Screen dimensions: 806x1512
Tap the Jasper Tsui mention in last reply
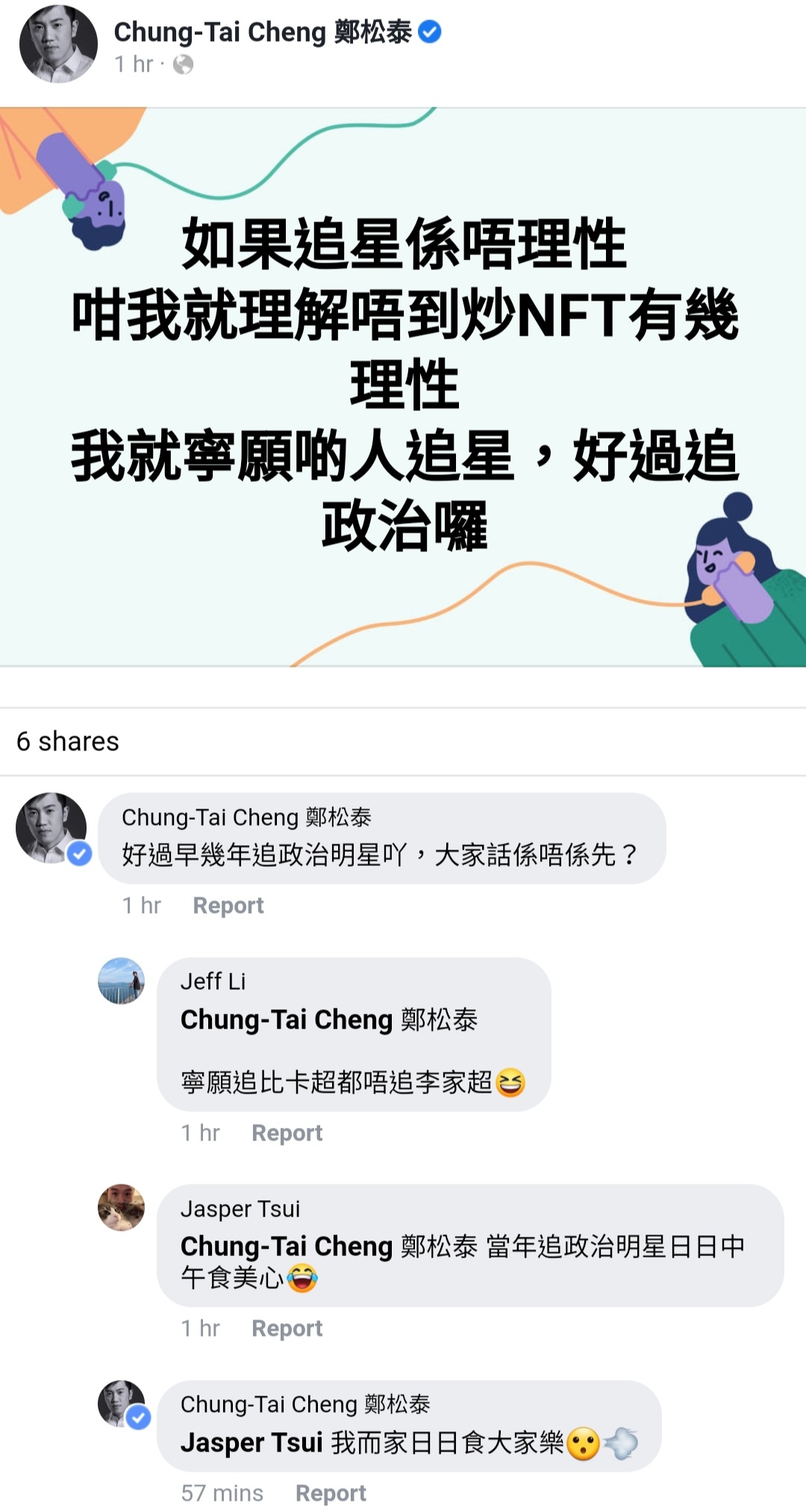[x=252, y=1443]
